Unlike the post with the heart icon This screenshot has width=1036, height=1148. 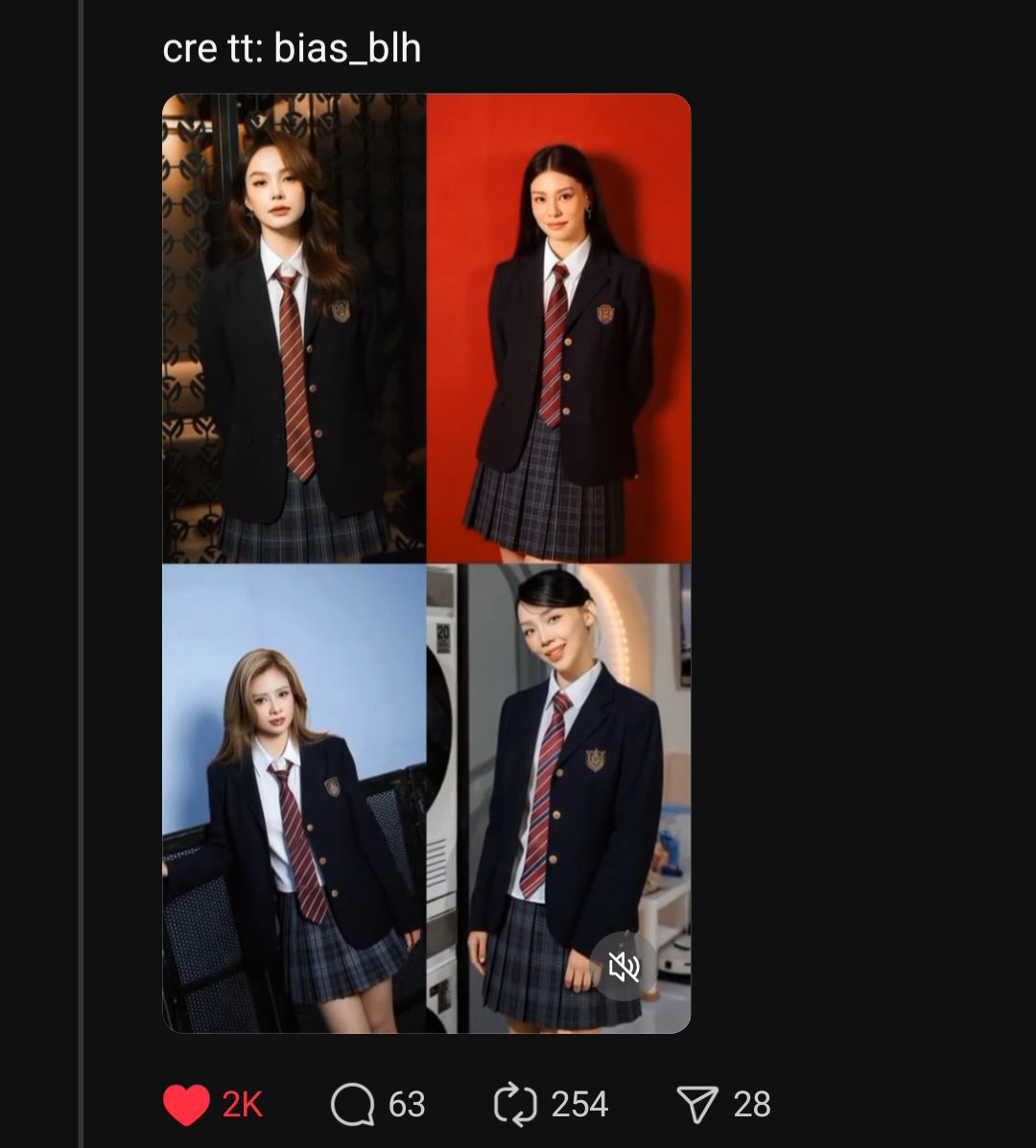click(186, 1105)
